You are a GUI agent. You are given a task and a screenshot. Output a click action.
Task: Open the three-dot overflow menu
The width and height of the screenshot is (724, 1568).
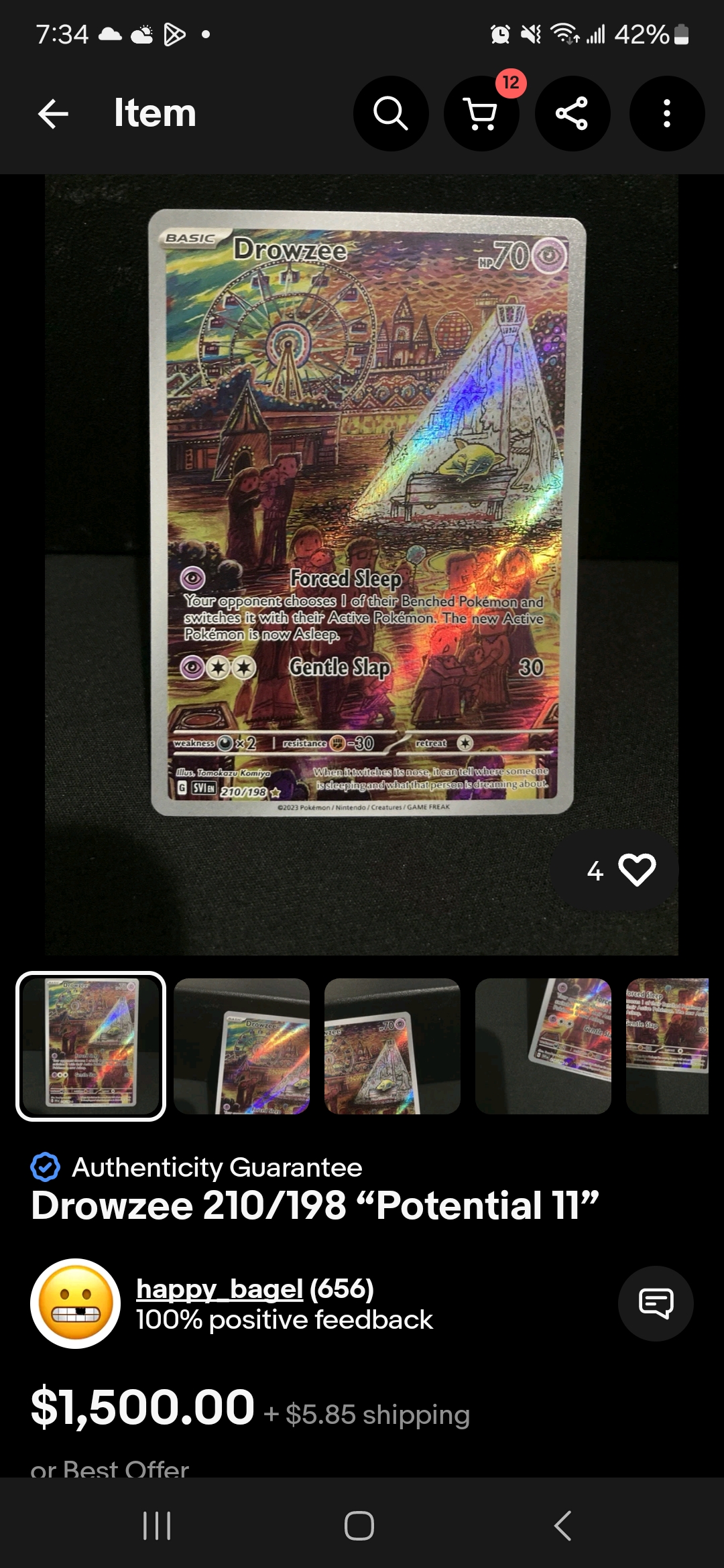(666, 113)
